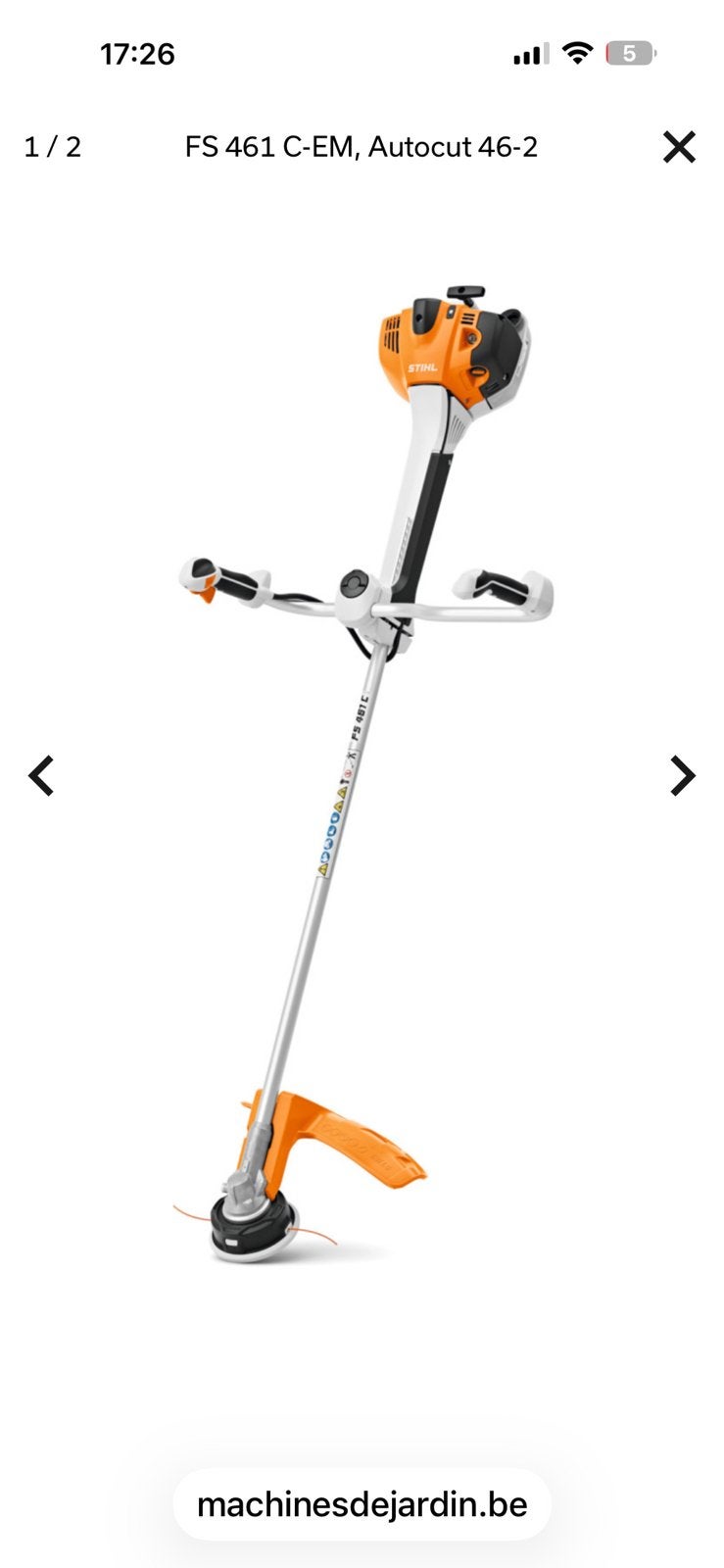Go to the previous image
This screenshot has height=1568, width=724.
point(40,775)
